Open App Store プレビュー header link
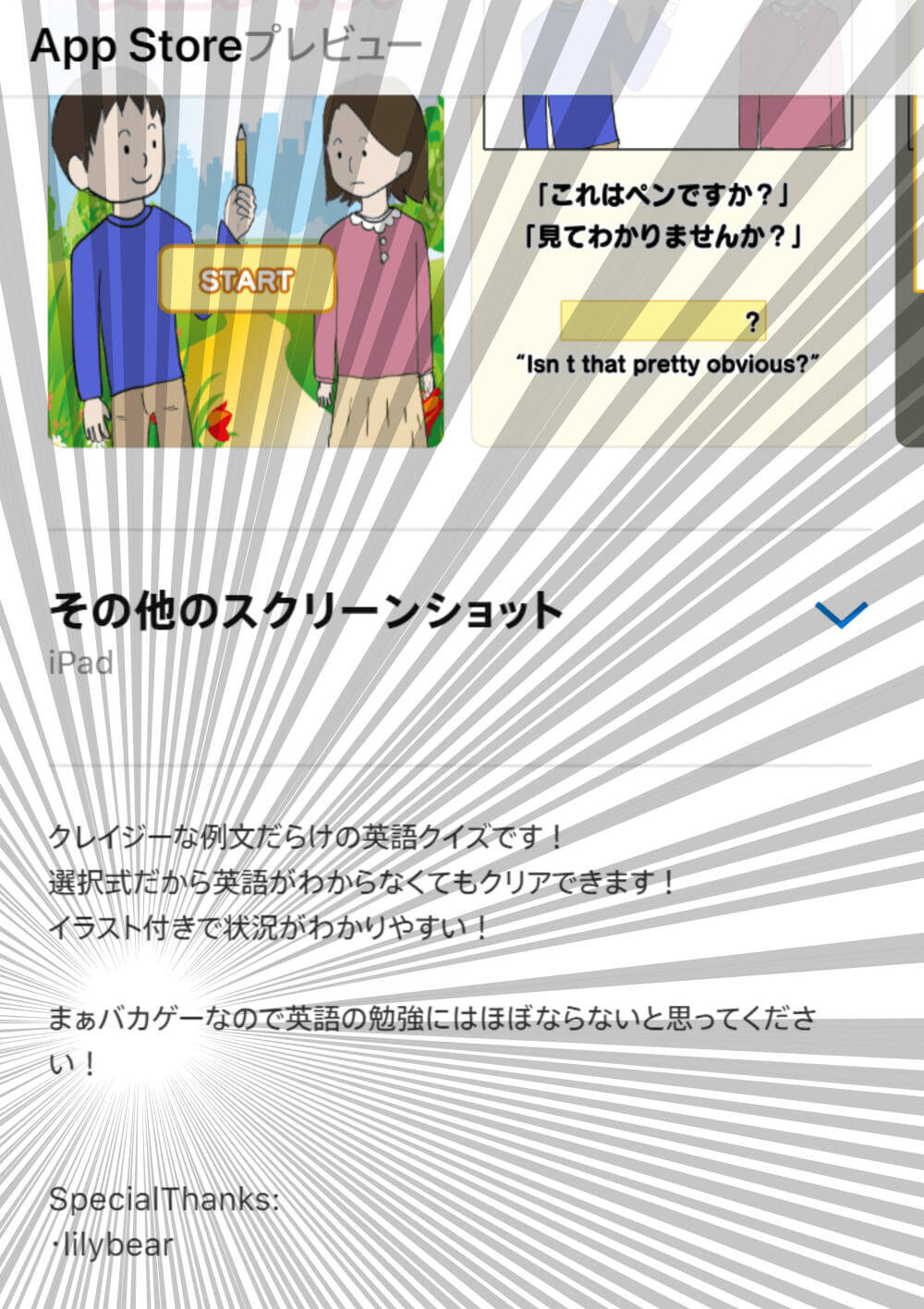 coord(225,46)
